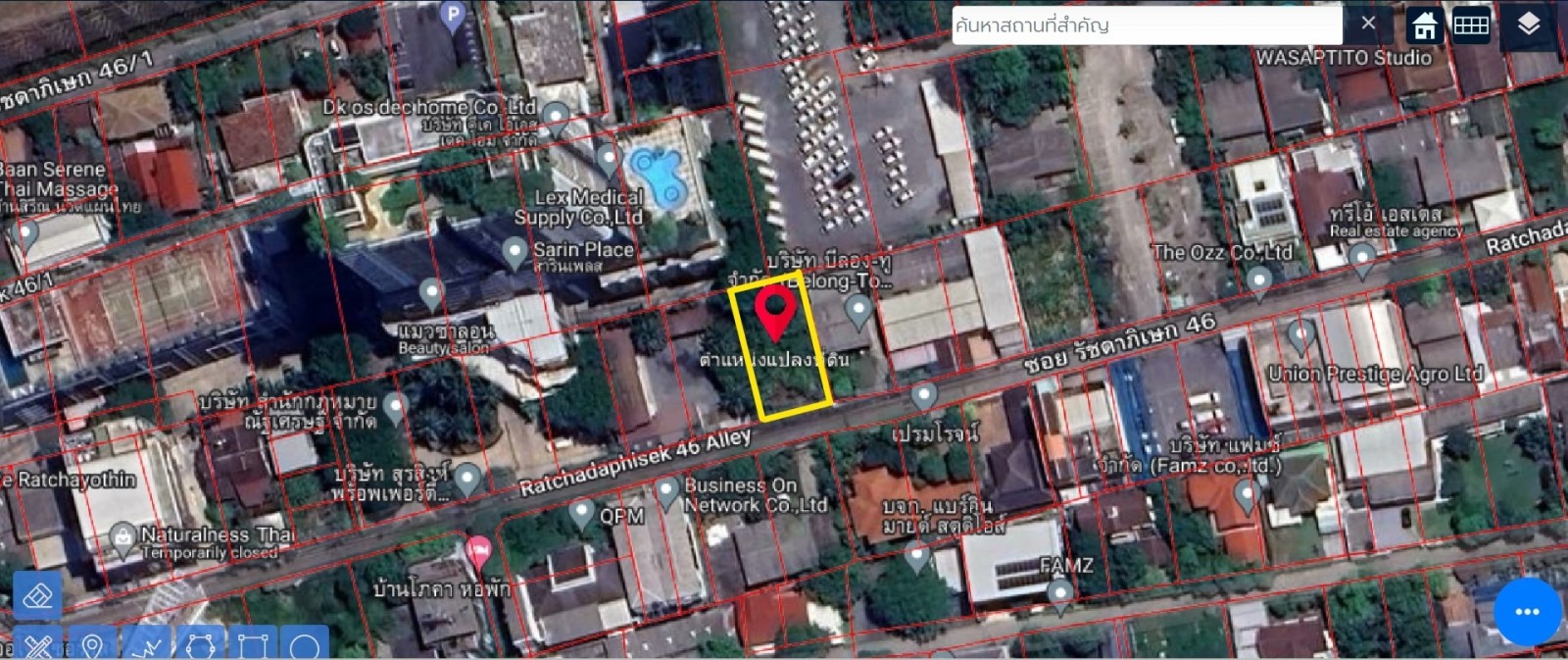Select the eraser tool

(37, 595)
